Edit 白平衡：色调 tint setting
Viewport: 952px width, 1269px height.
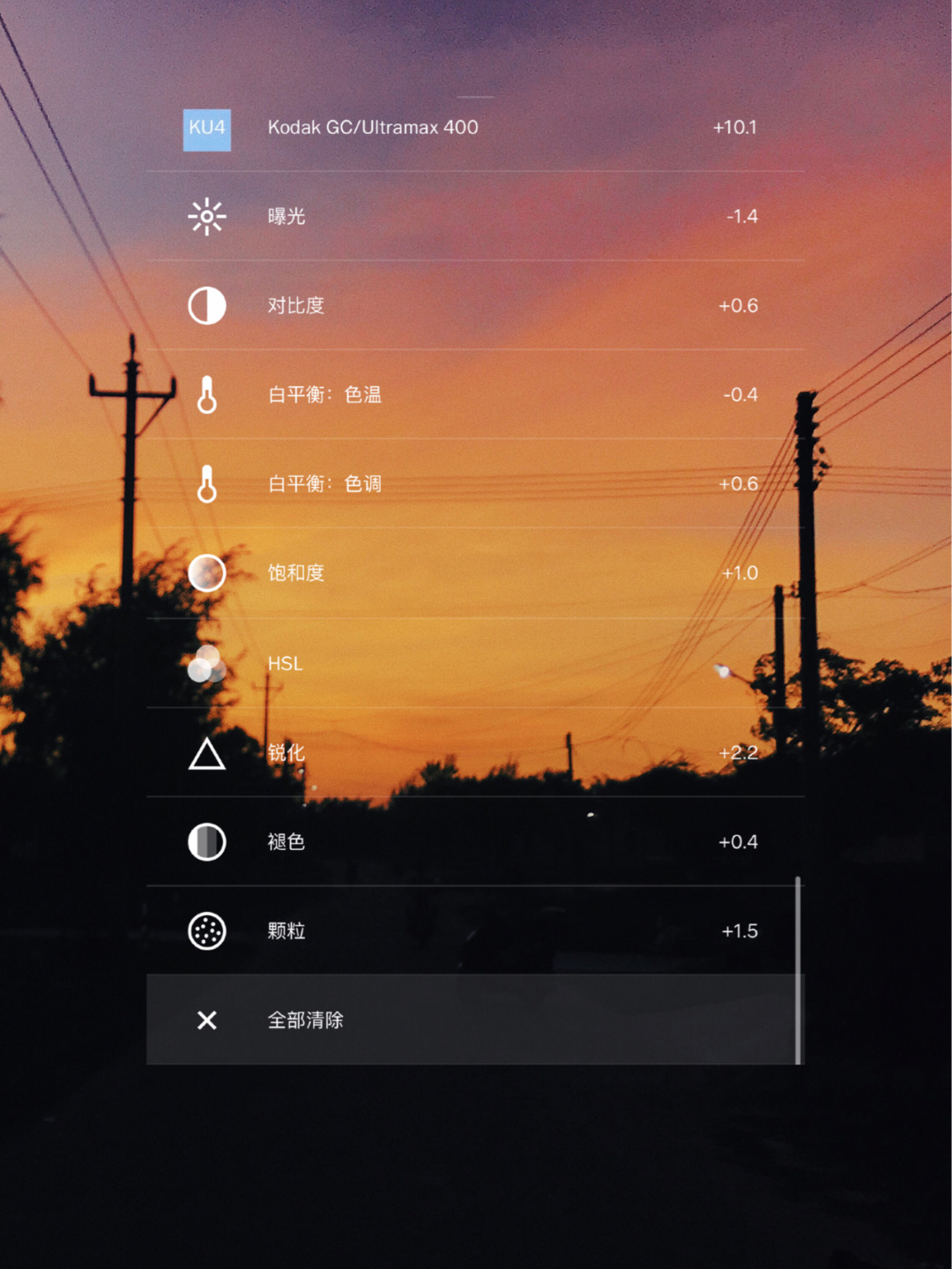[x=475, y=484]
